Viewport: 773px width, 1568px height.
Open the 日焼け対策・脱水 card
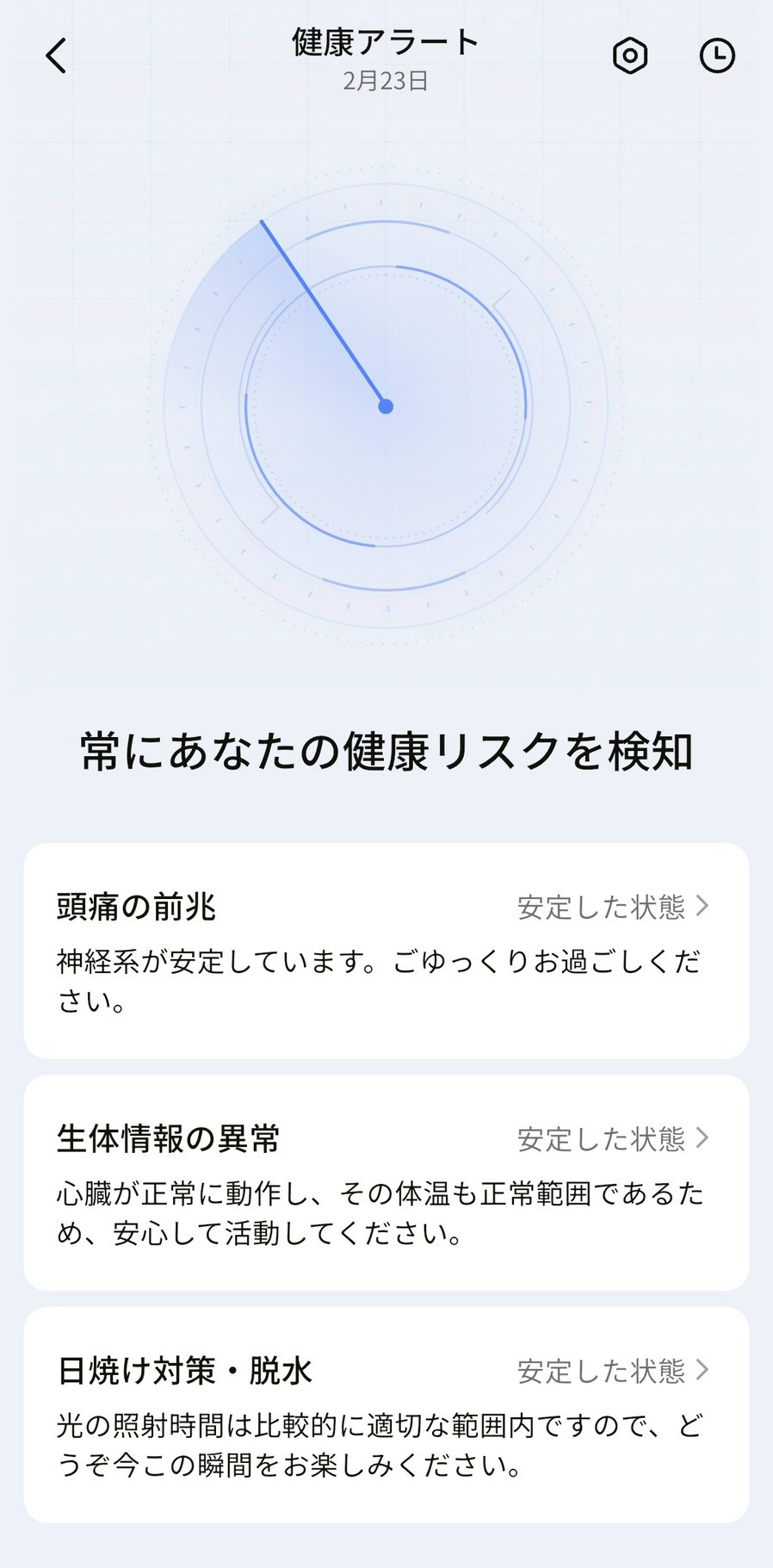(386, 1415)
